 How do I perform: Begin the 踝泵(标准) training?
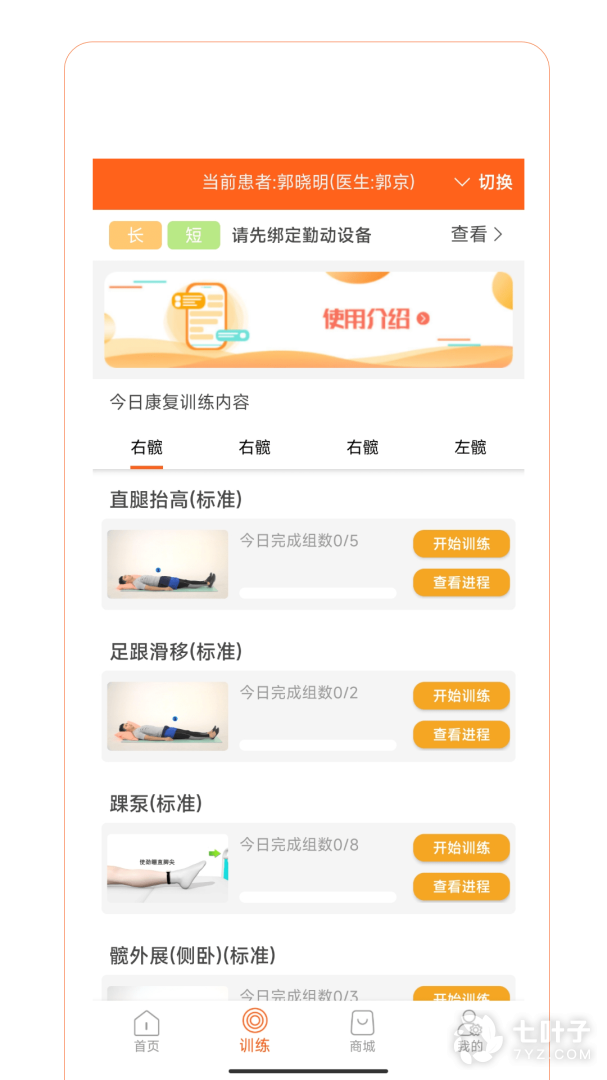[x=461, y=848]
